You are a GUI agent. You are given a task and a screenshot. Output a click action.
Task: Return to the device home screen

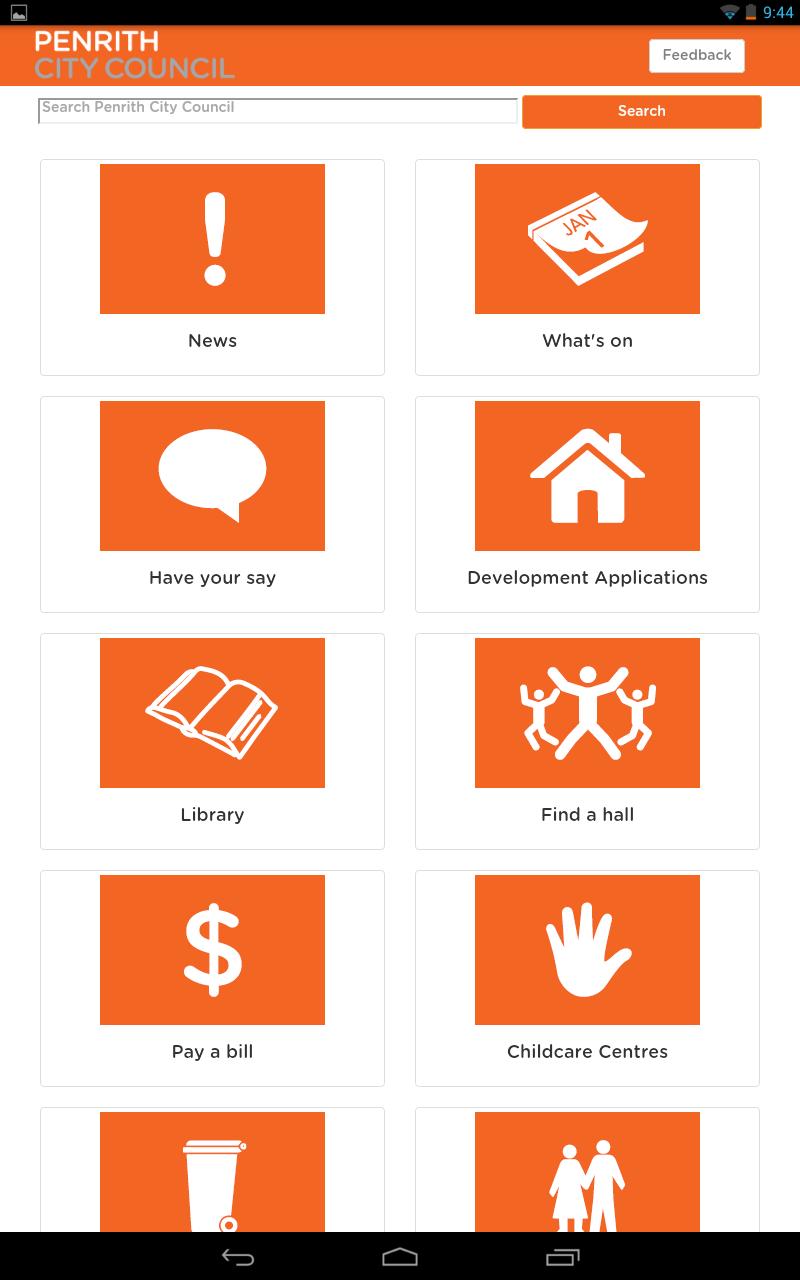(x=400, y=1257)
